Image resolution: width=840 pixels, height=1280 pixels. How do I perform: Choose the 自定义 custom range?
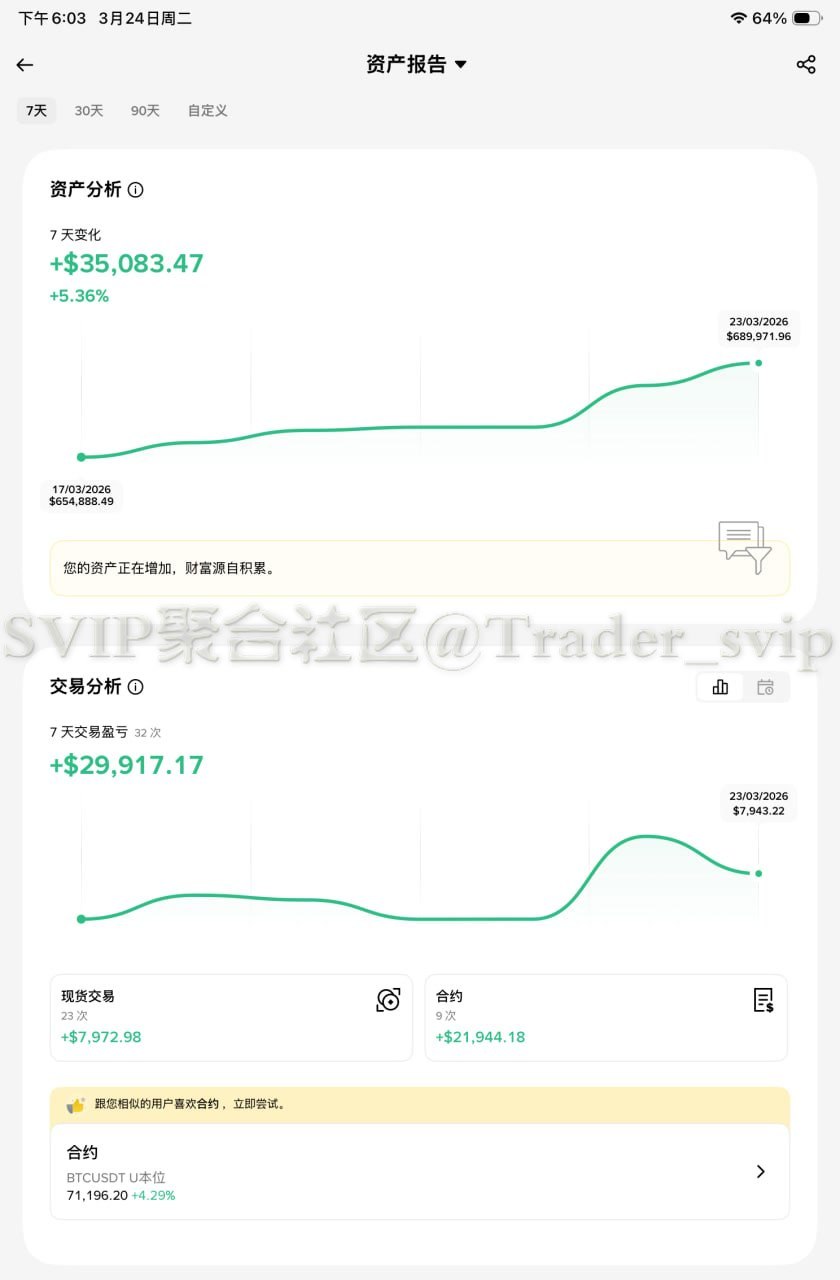(x=208, y=111)
